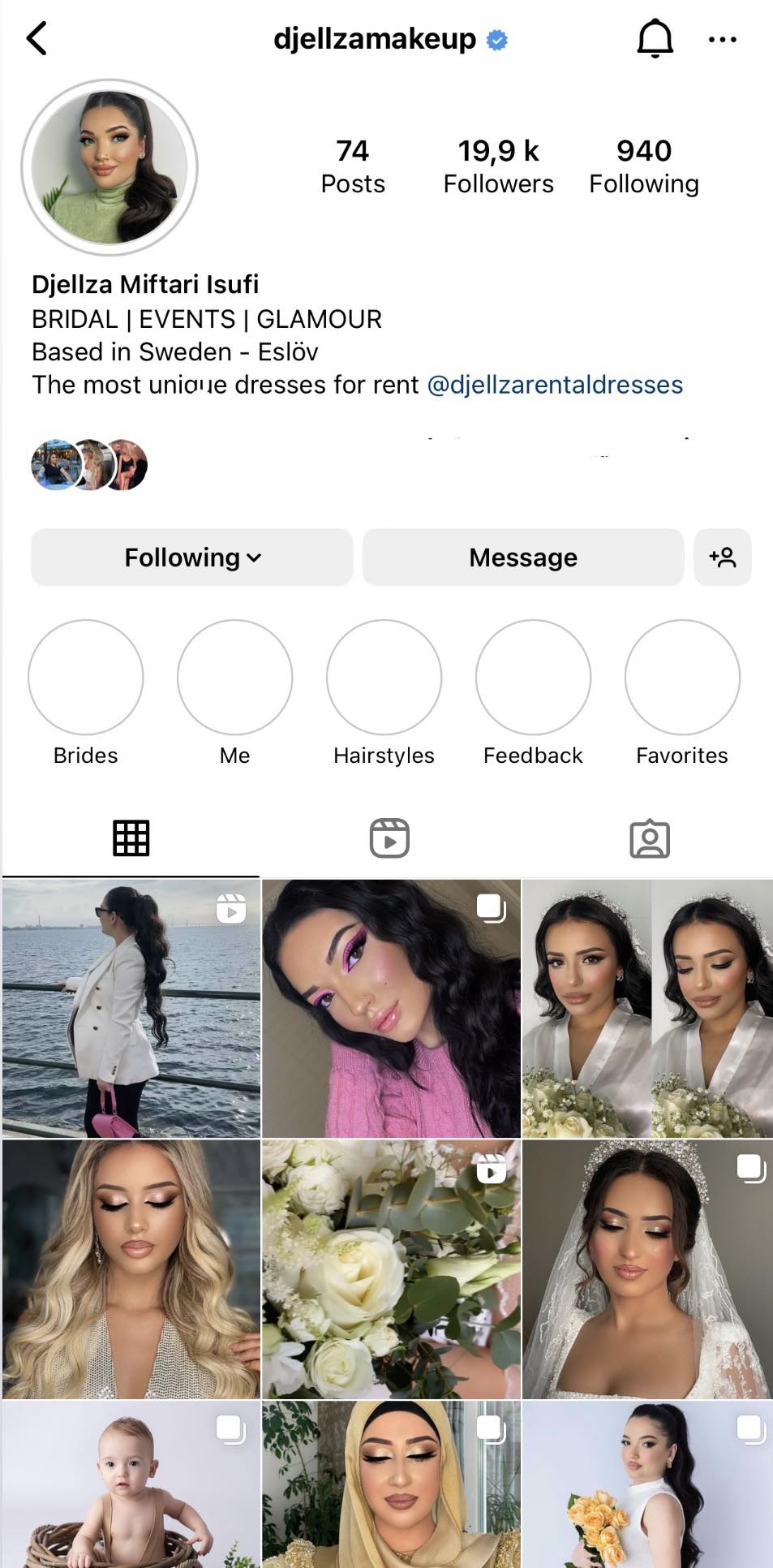View the 940 Following list
The image size is (773, 1568).
click(643, 166)
